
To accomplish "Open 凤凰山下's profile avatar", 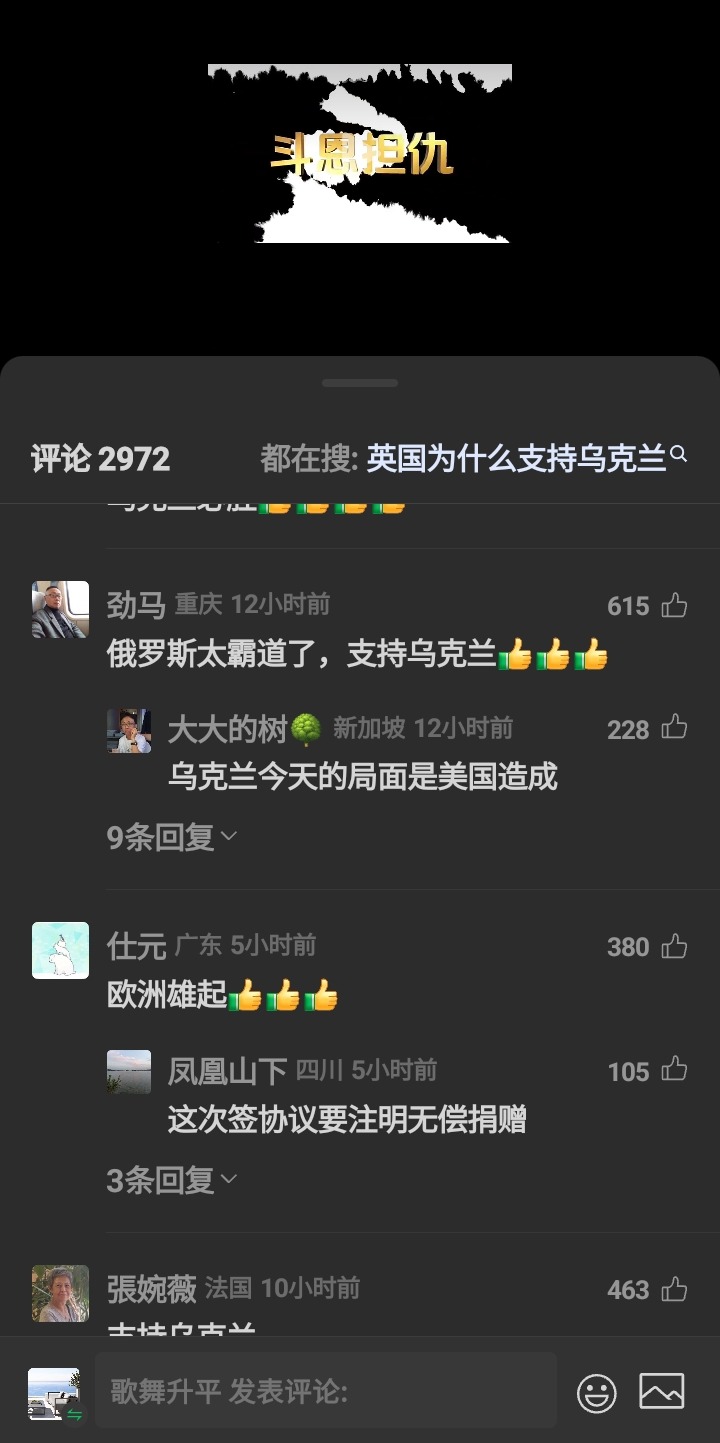I will tap(129, 1072).
